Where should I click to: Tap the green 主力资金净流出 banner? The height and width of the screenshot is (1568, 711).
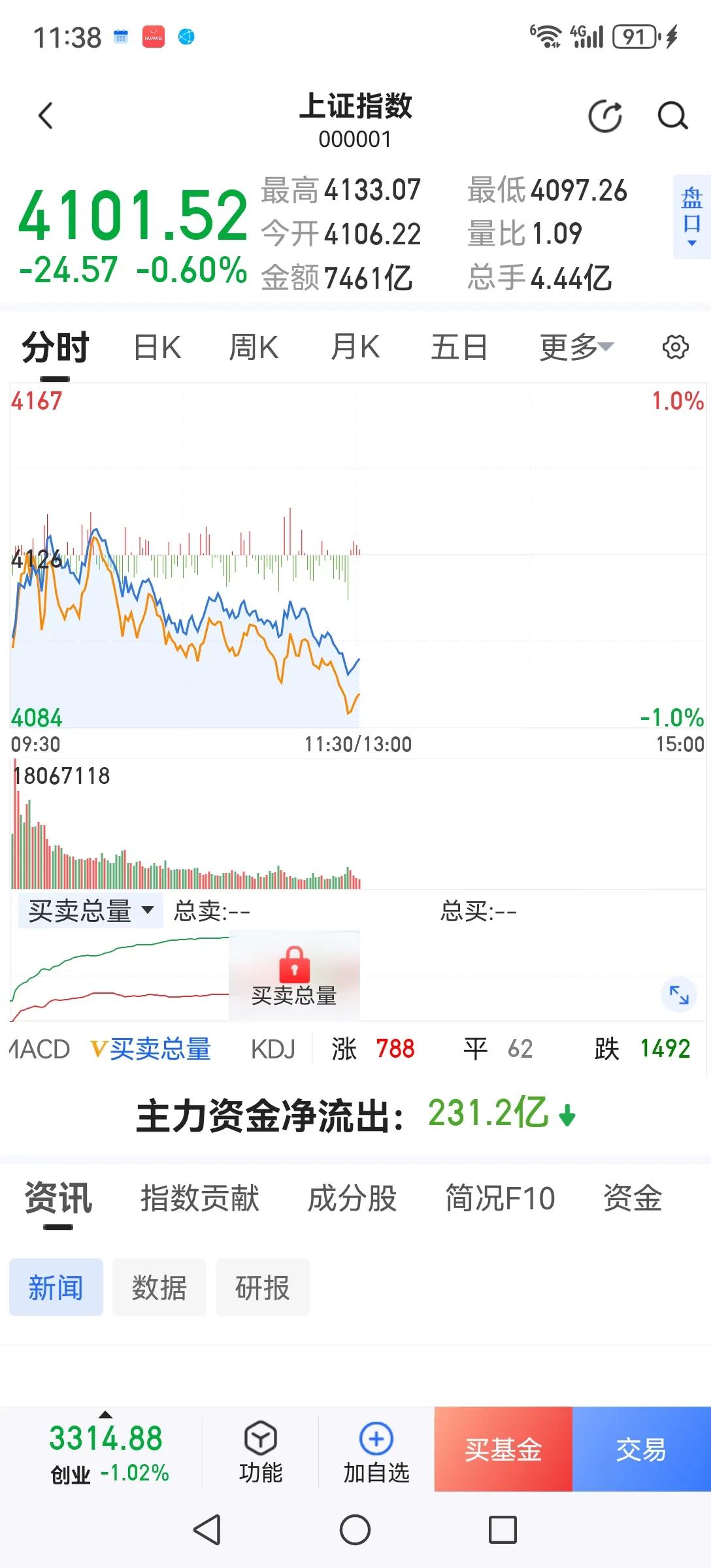(355, 1114)
